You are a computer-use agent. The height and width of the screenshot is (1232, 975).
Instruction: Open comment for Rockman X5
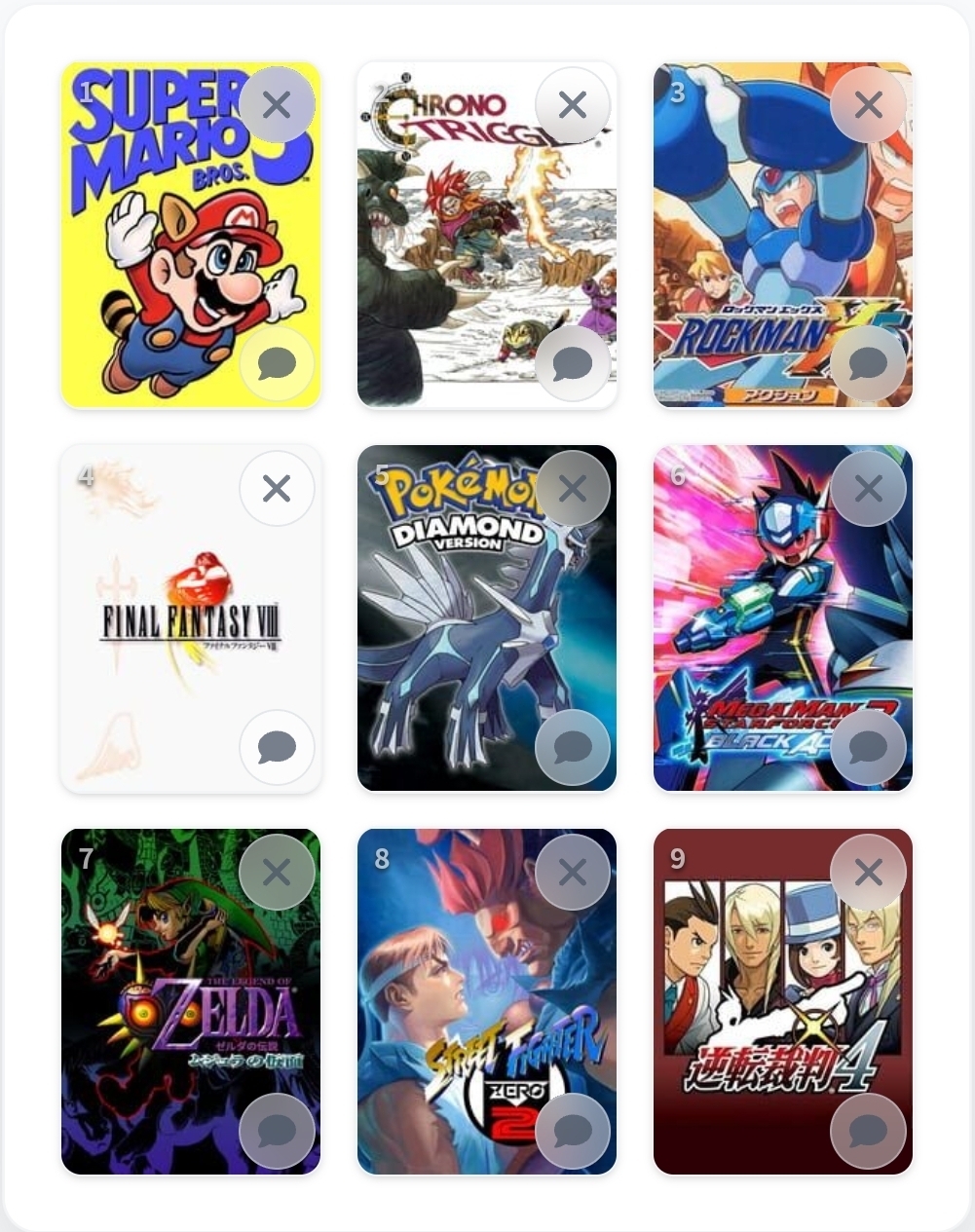[x=868, y=364]
